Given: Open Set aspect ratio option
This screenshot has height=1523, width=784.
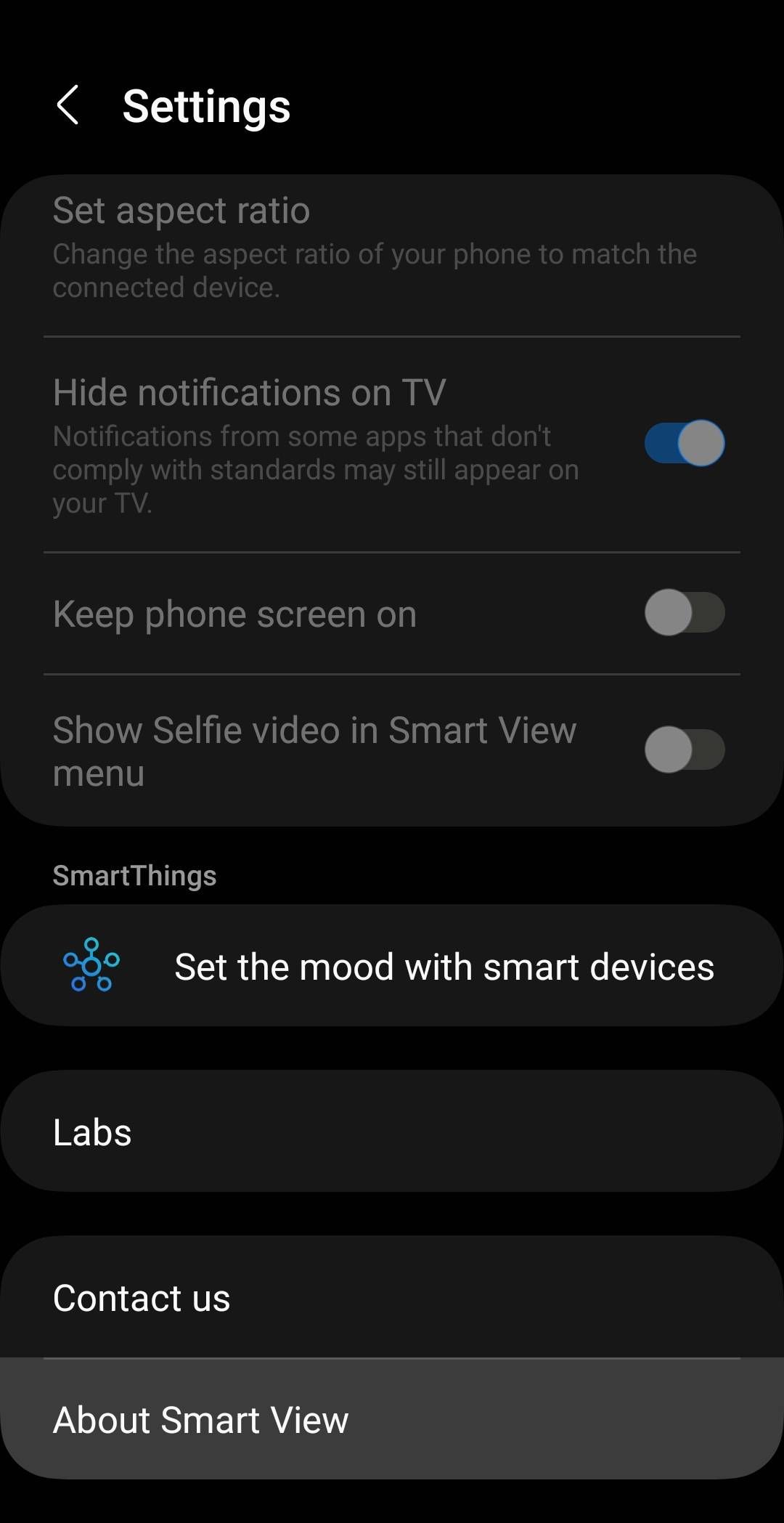Looking at the screenshot, I should click(x=374, y=247).
